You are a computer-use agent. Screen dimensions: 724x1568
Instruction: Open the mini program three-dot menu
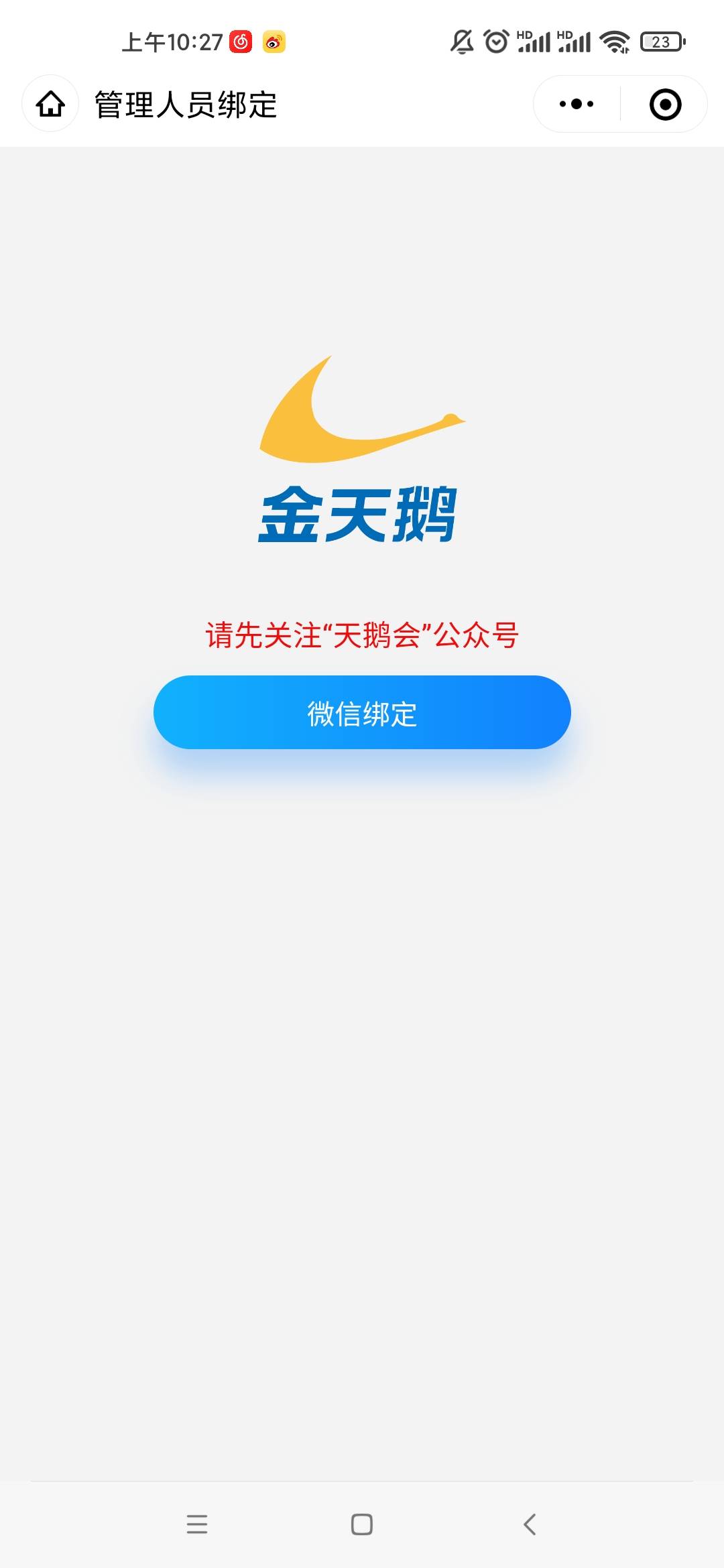[x=577, y=104]
